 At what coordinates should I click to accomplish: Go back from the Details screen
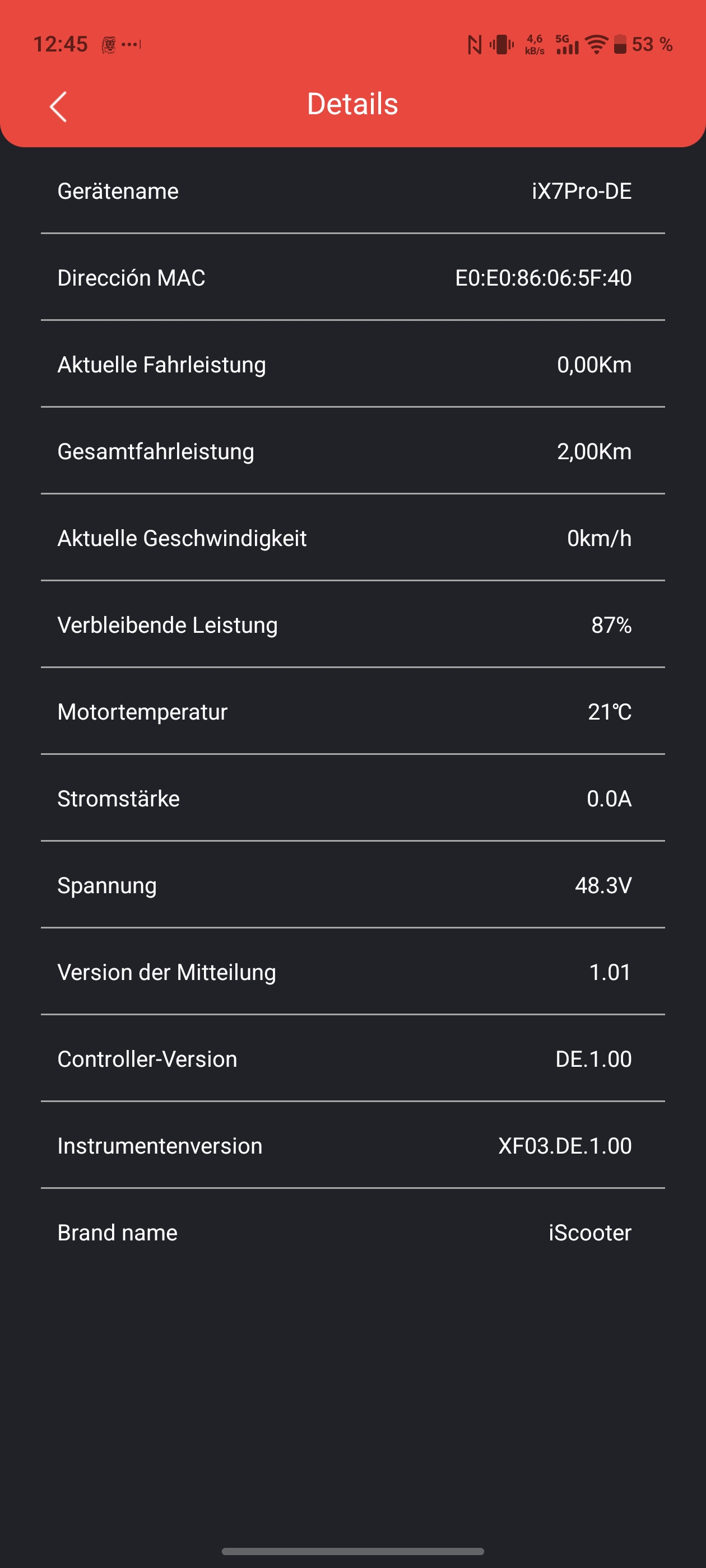[x=58, y=106]
